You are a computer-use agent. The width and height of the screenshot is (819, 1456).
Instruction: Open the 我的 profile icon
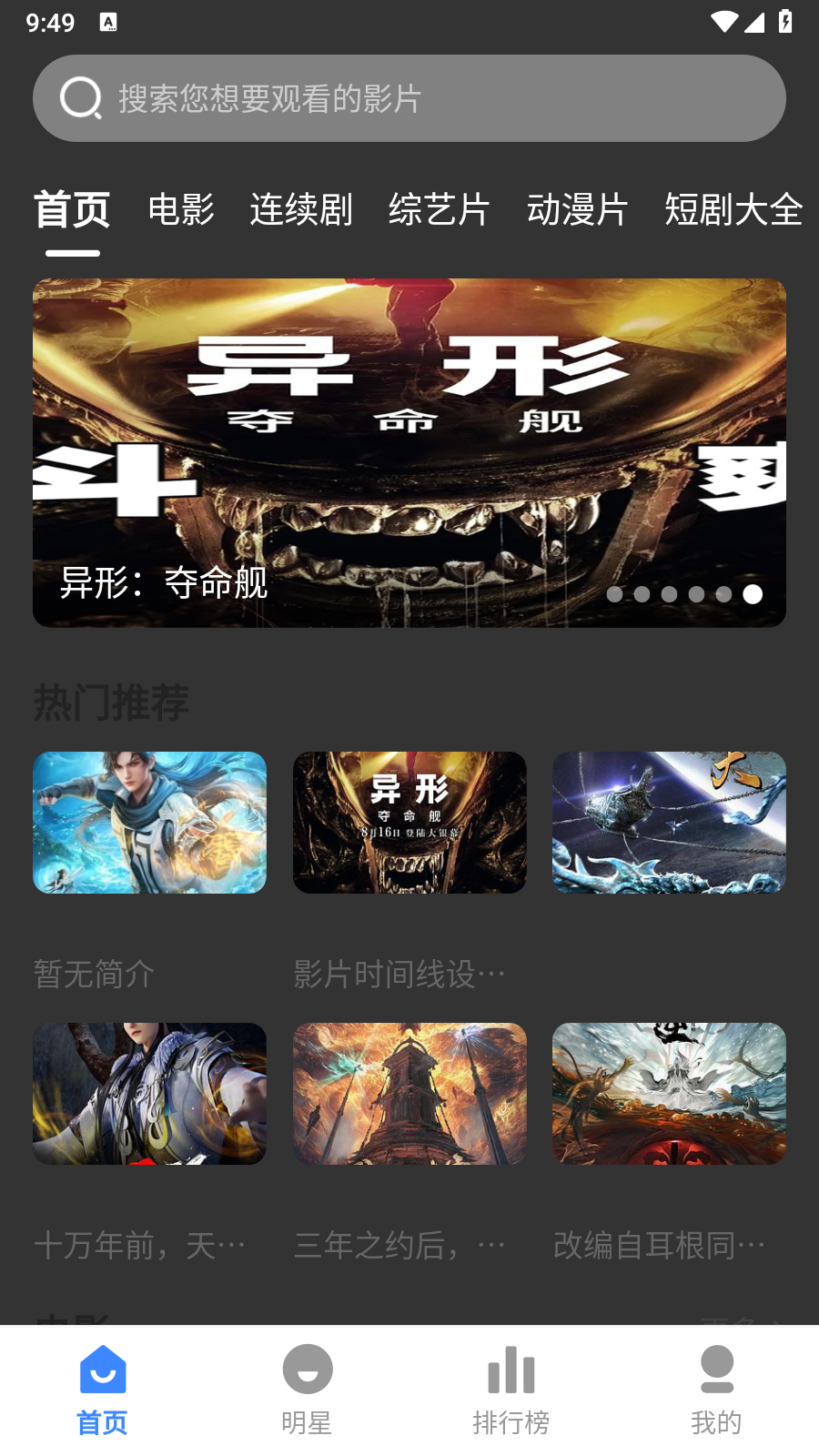716,1370
